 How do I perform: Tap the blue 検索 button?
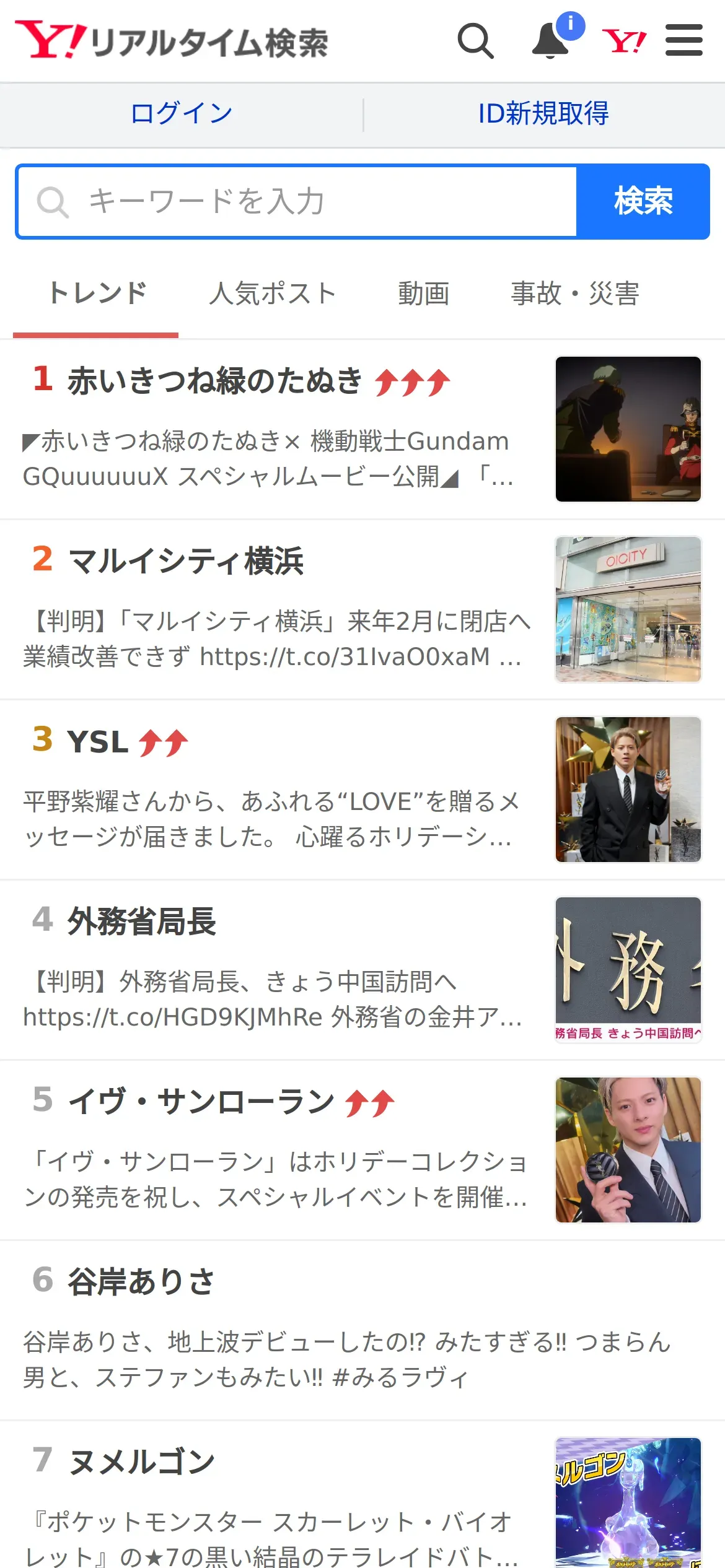click(x=643, y=201)
